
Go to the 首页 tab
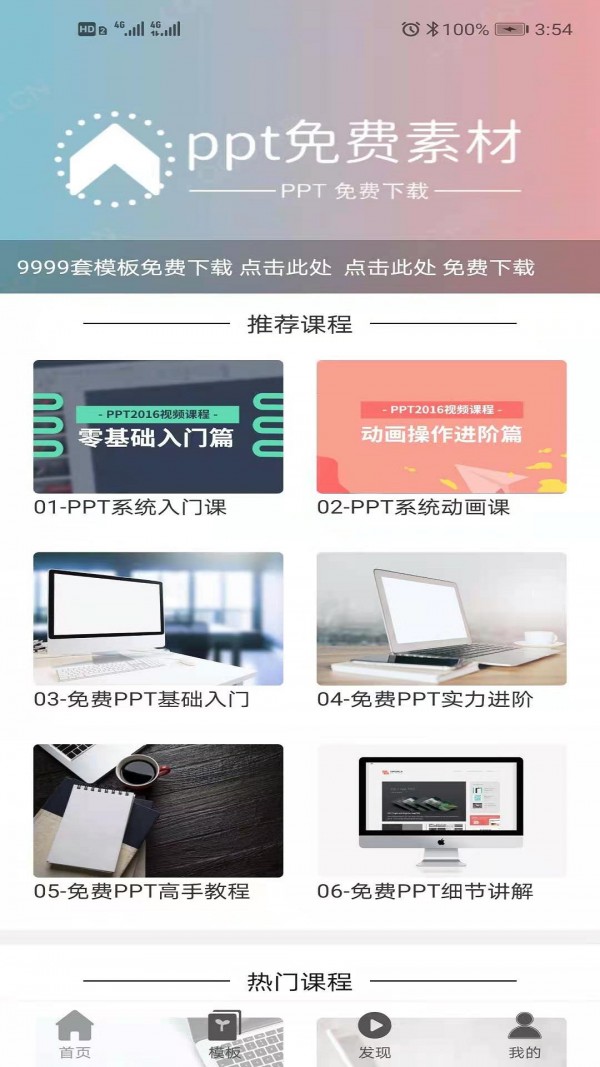pos(75,1035)
